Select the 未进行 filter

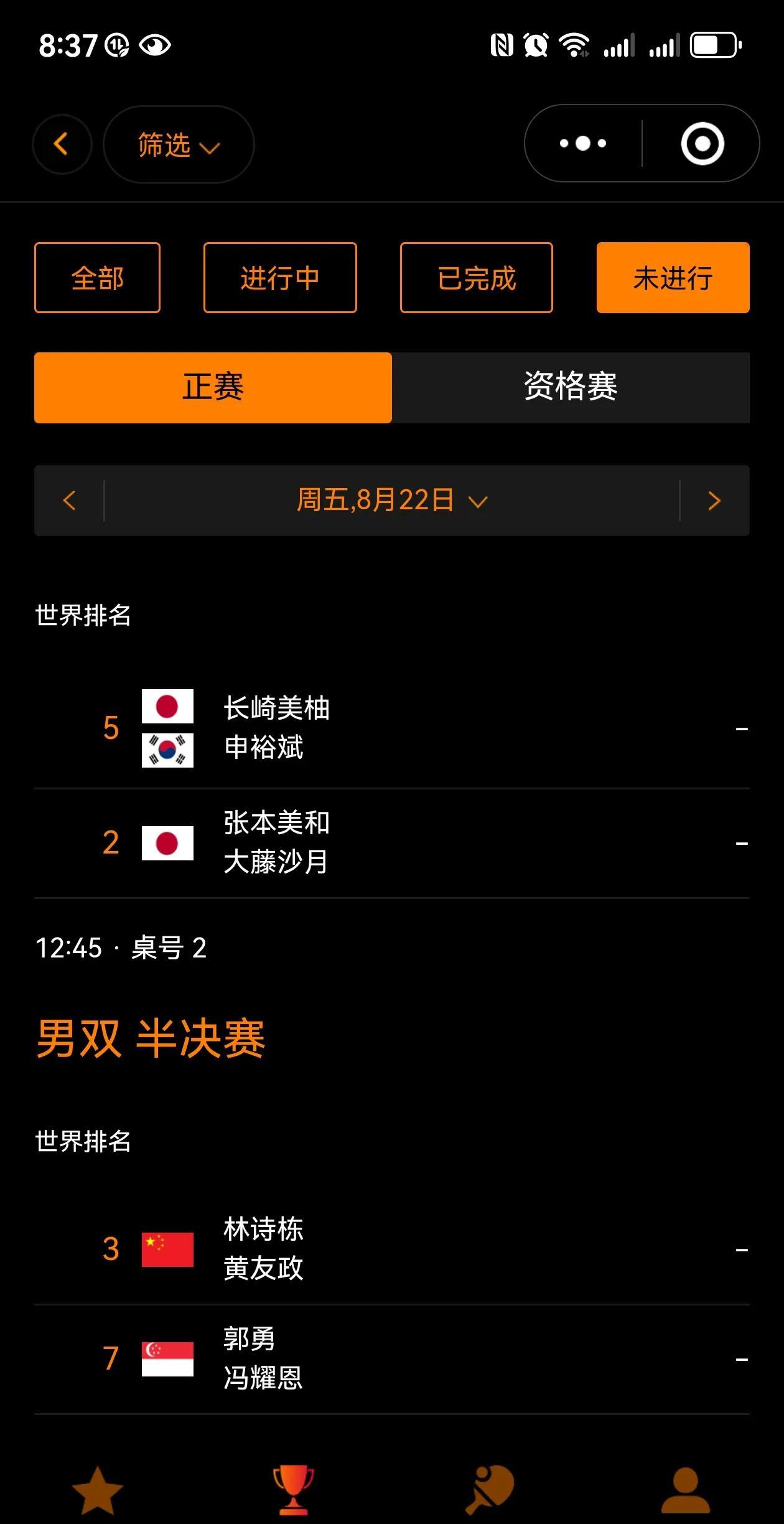tap(673, 278)
